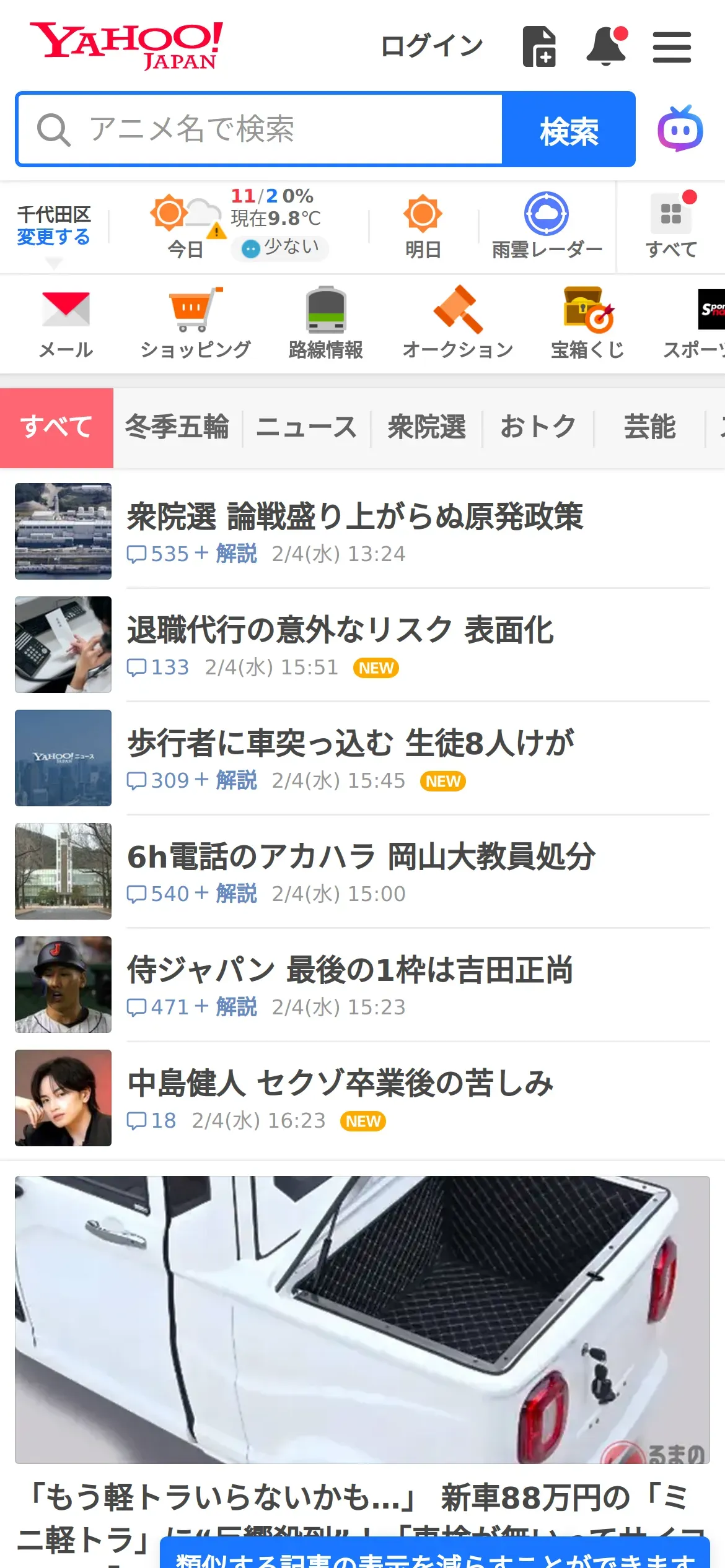Open article 退職代行の意外なリスク 表面化

click(x=340, y=630)
